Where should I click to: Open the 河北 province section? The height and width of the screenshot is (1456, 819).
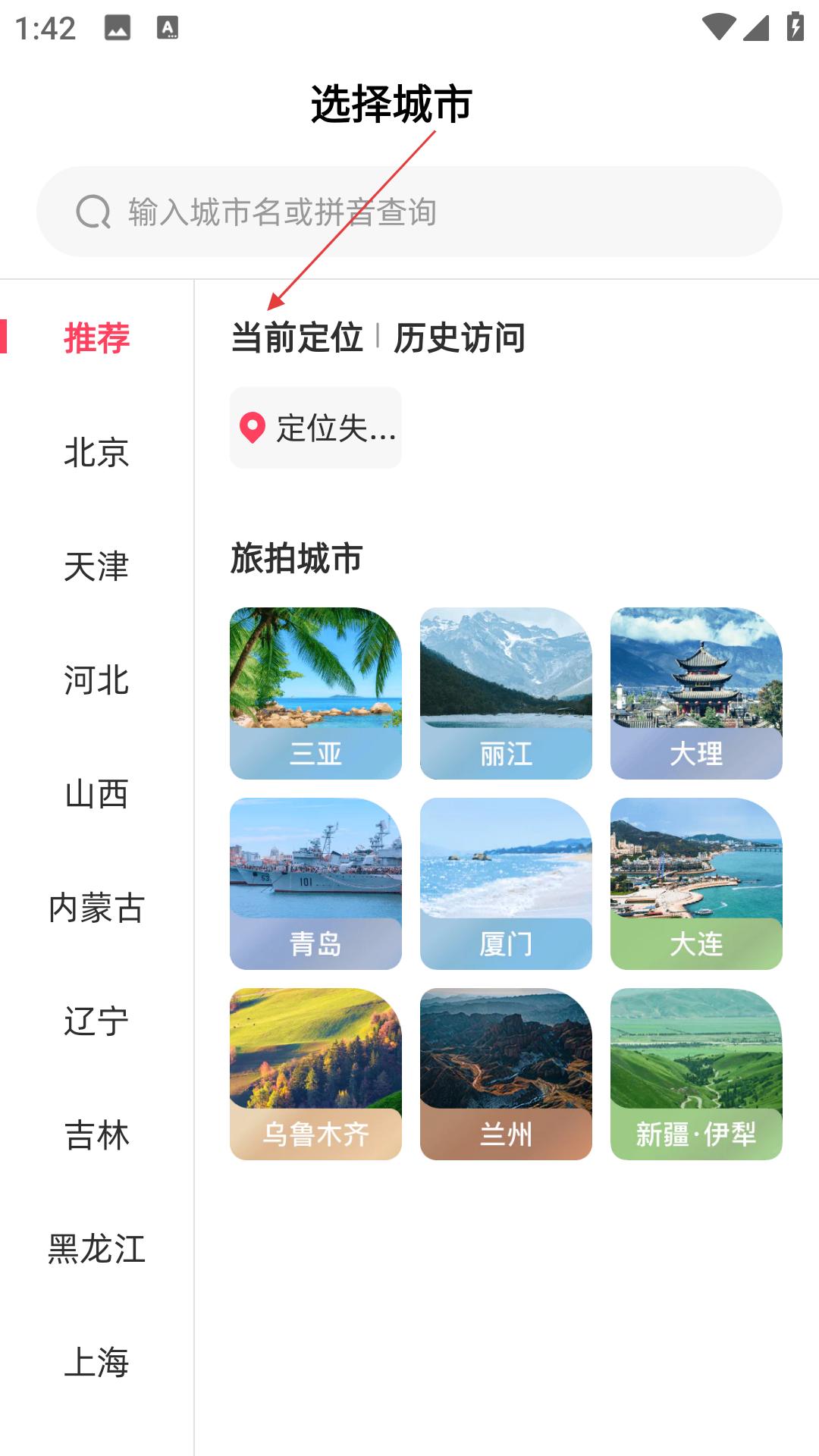point(96,680)
